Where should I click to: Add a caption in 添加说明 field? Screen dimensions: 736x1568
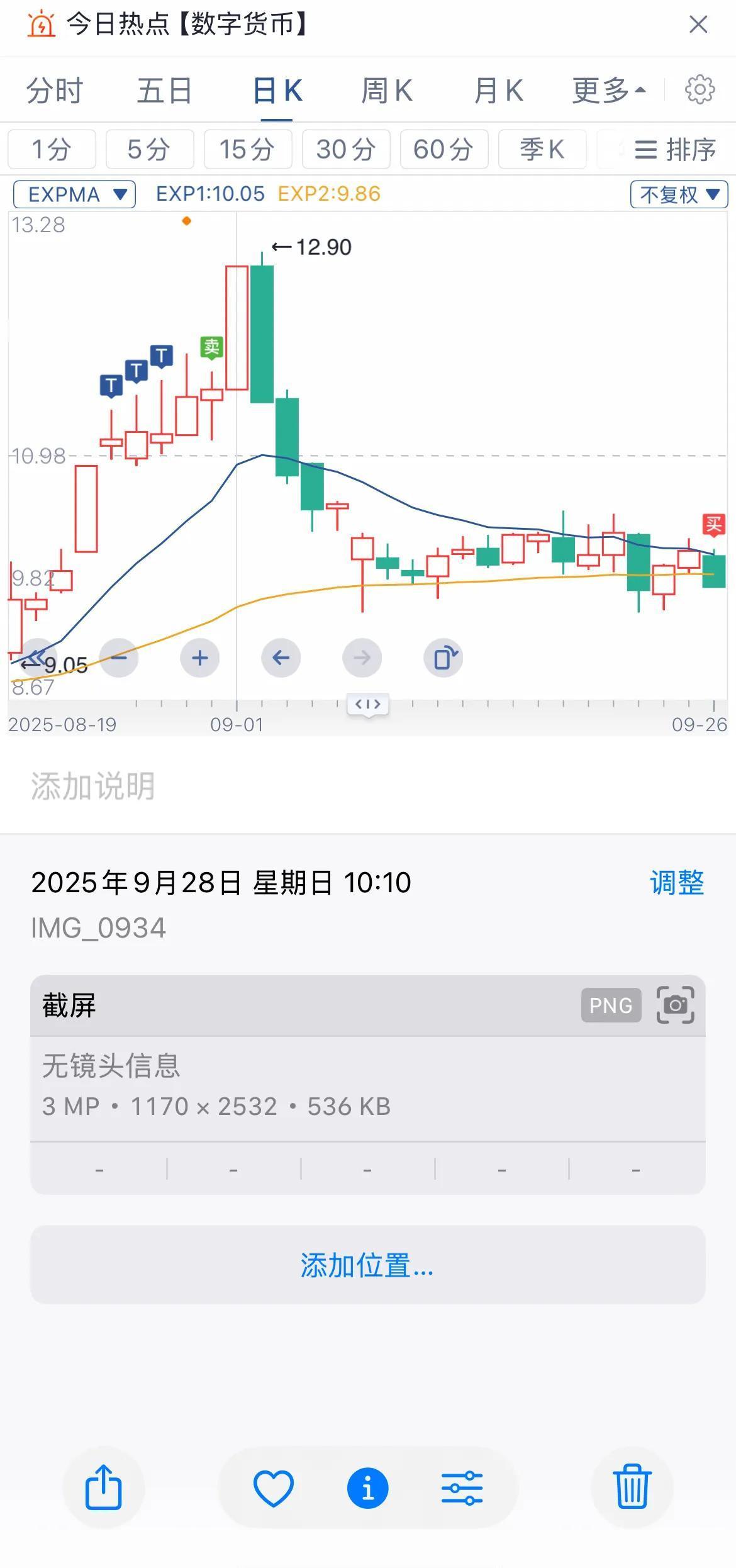(x=368, y=786)
